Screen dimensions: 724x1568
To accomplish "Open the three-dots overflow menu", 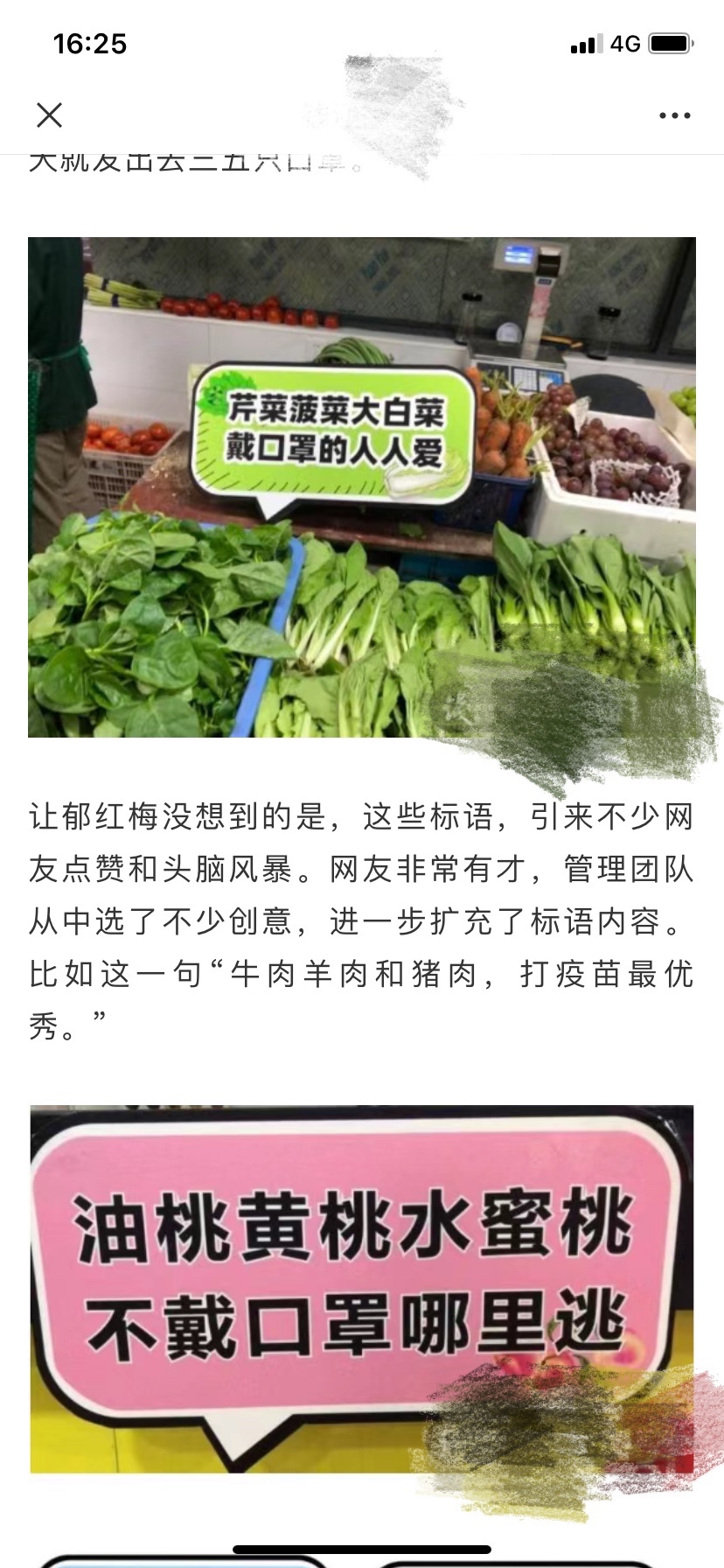I will tap(674, 115).
